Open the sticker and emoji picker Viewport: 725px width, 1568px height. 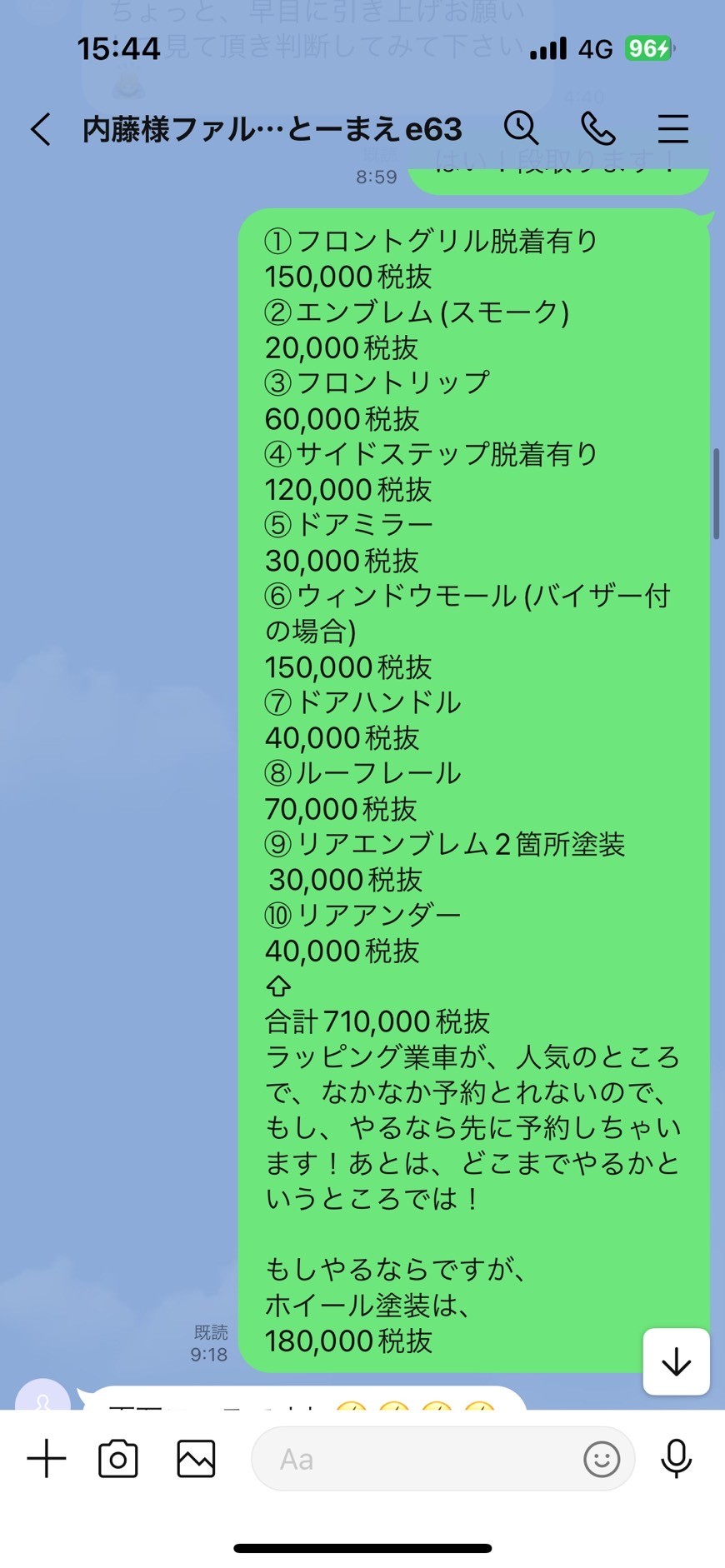coord(602,1459)
